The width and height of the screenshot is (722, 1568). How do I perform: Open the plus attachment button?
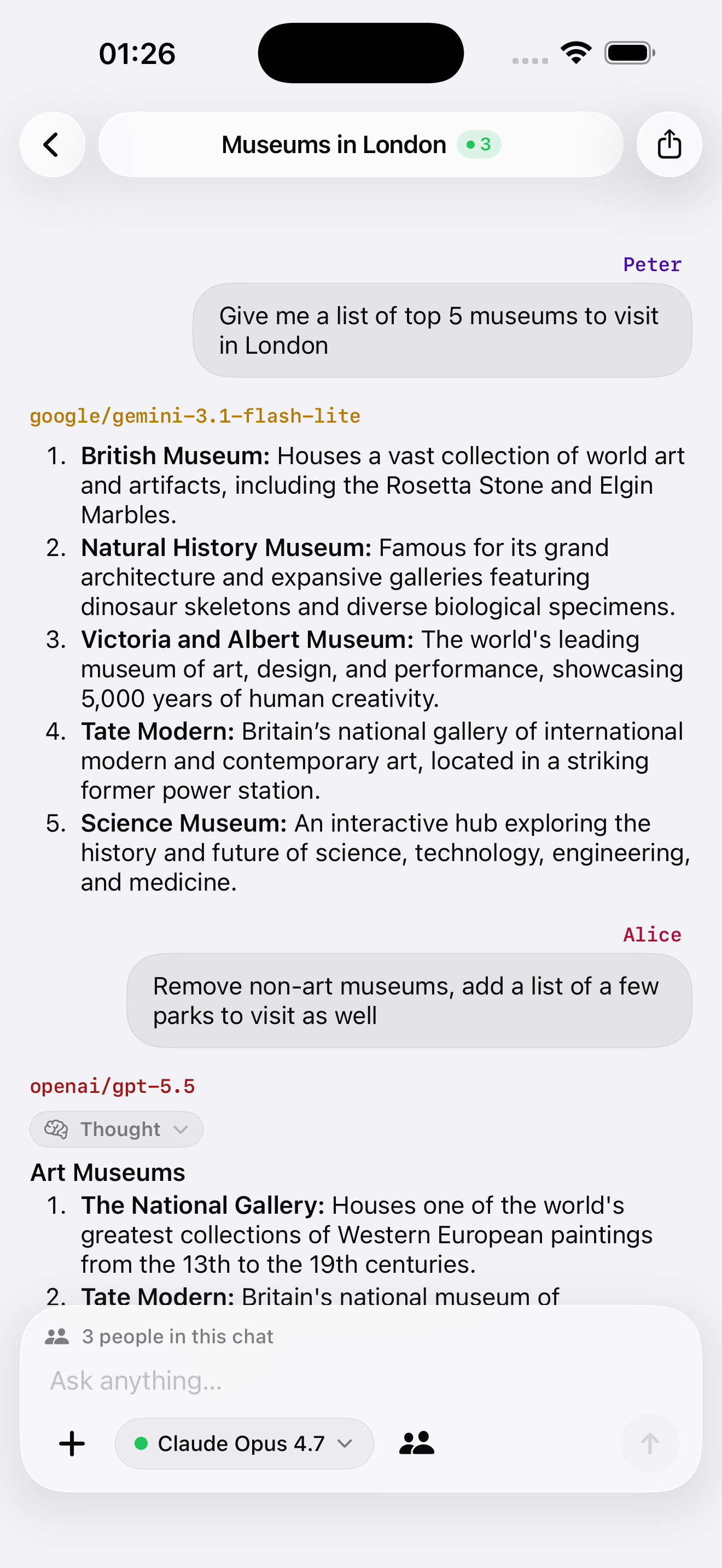(72, 1443)
